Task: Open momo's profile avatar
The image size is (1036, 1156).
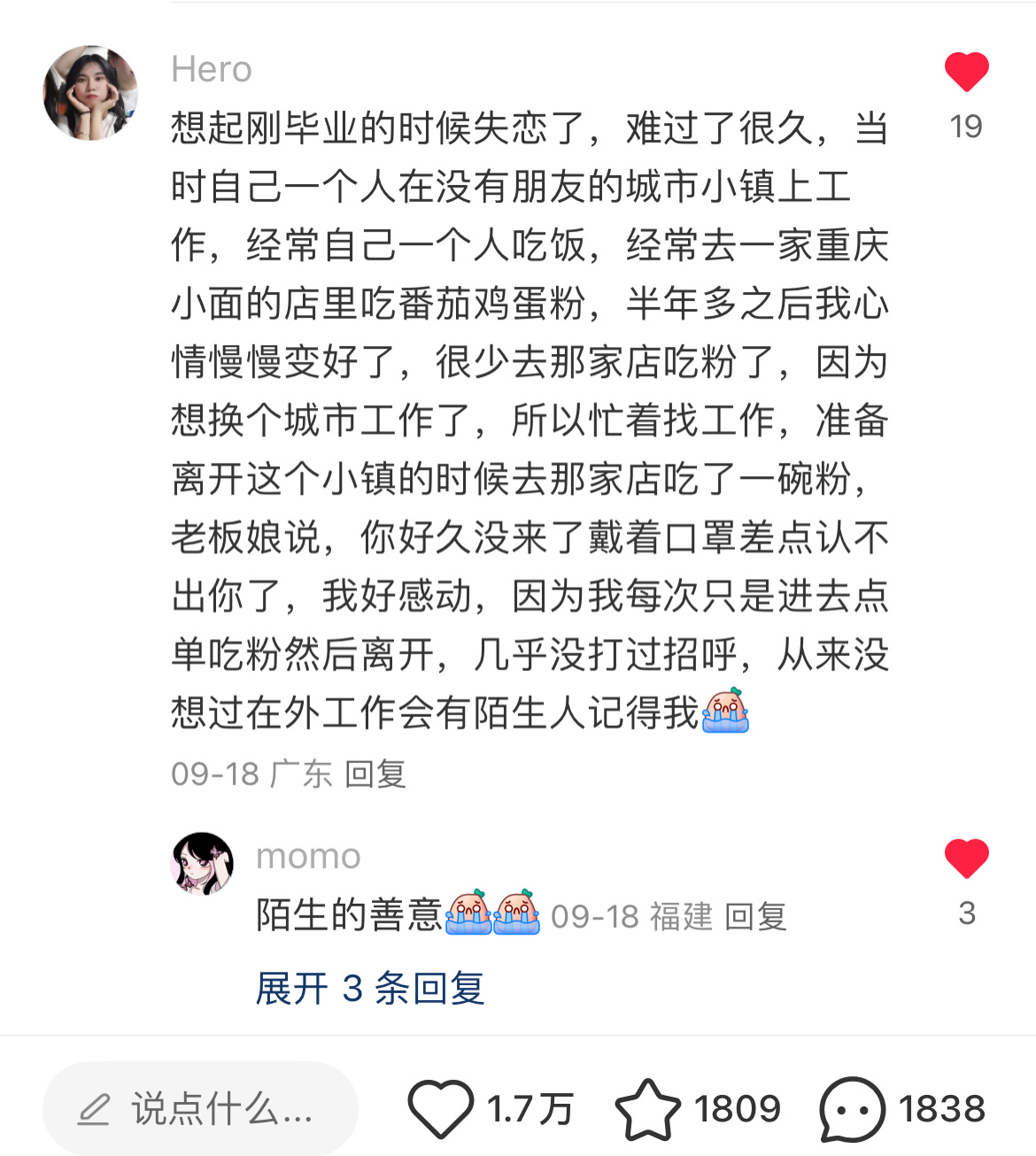Action: click(202, 864)
